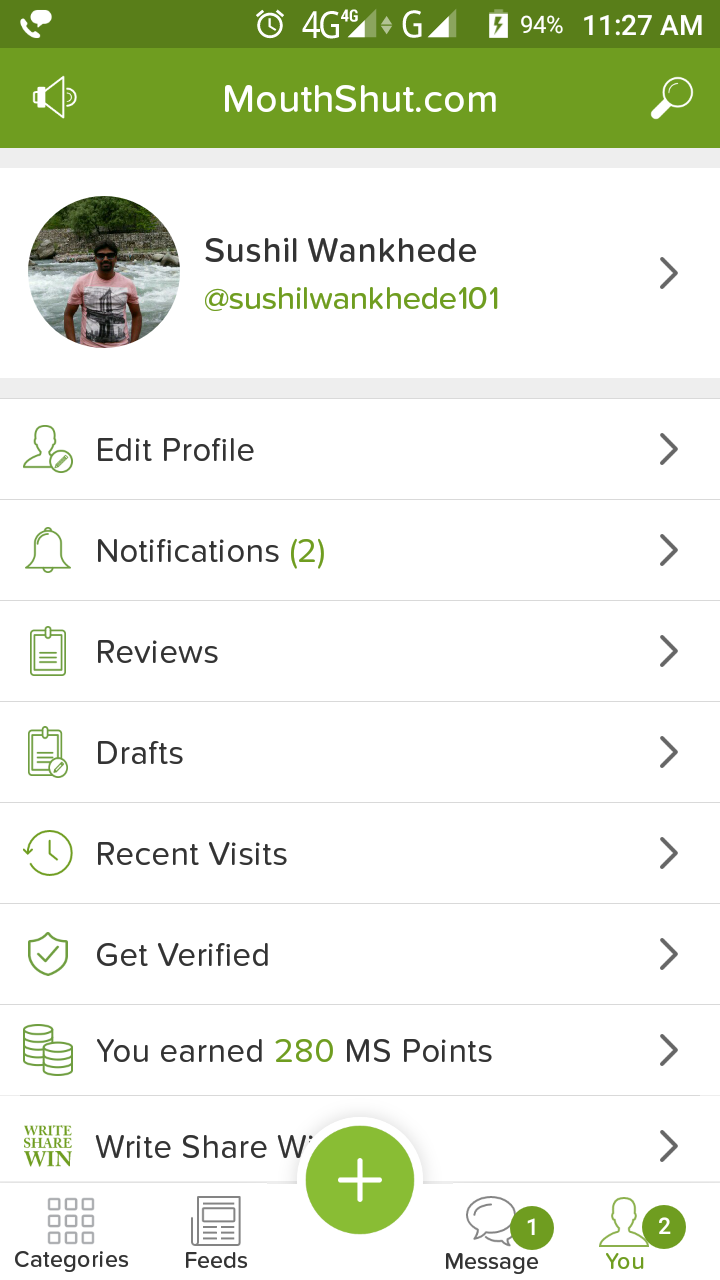The image size is (720, 1280).
Task: Select Get Verified
Action: [360, 955]
